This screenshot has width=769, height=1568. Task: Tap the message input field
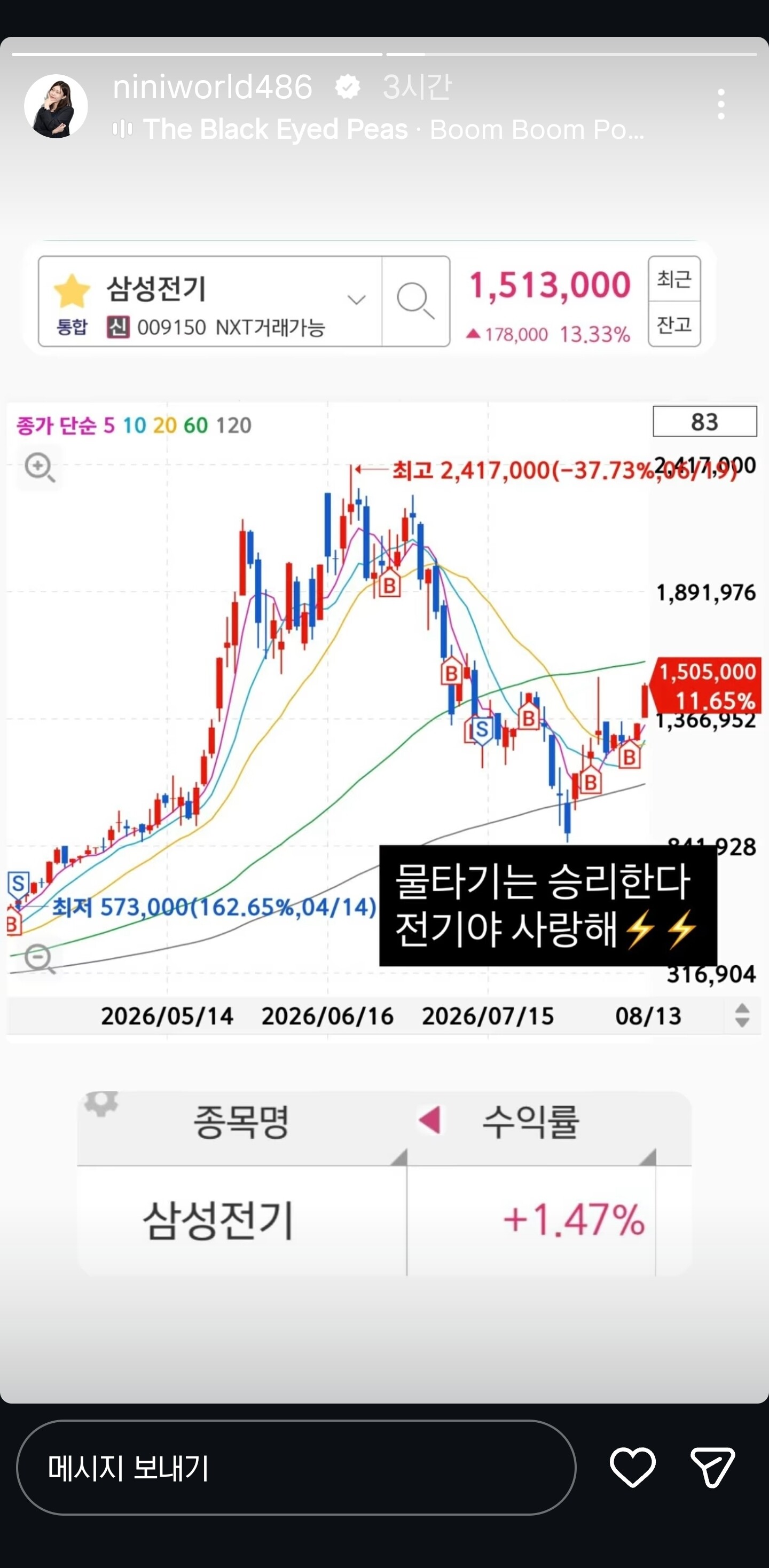pos(296,1467)
